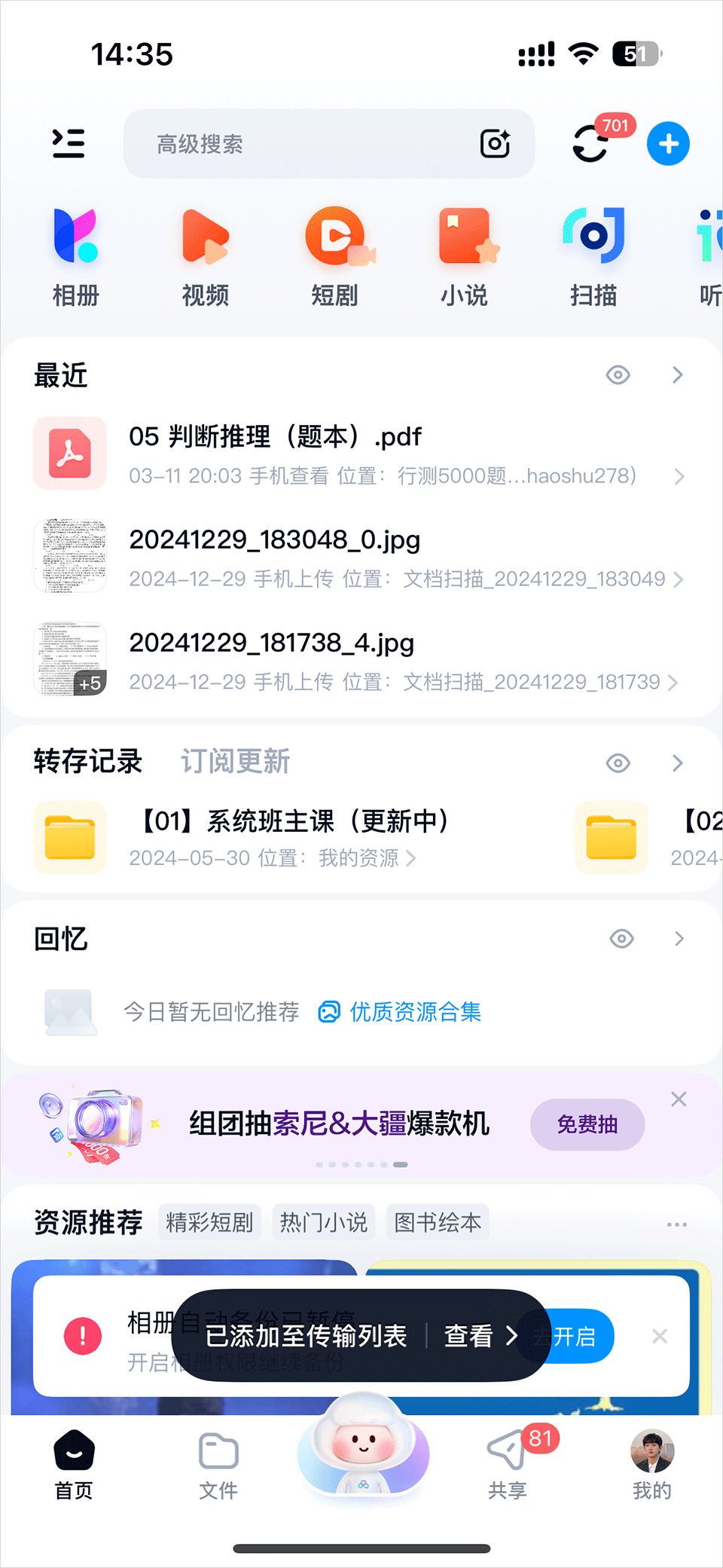The width and height of the screenshot is (723, 1568).
Task: Open the camera search icon
Action: (x=495, y=143)
